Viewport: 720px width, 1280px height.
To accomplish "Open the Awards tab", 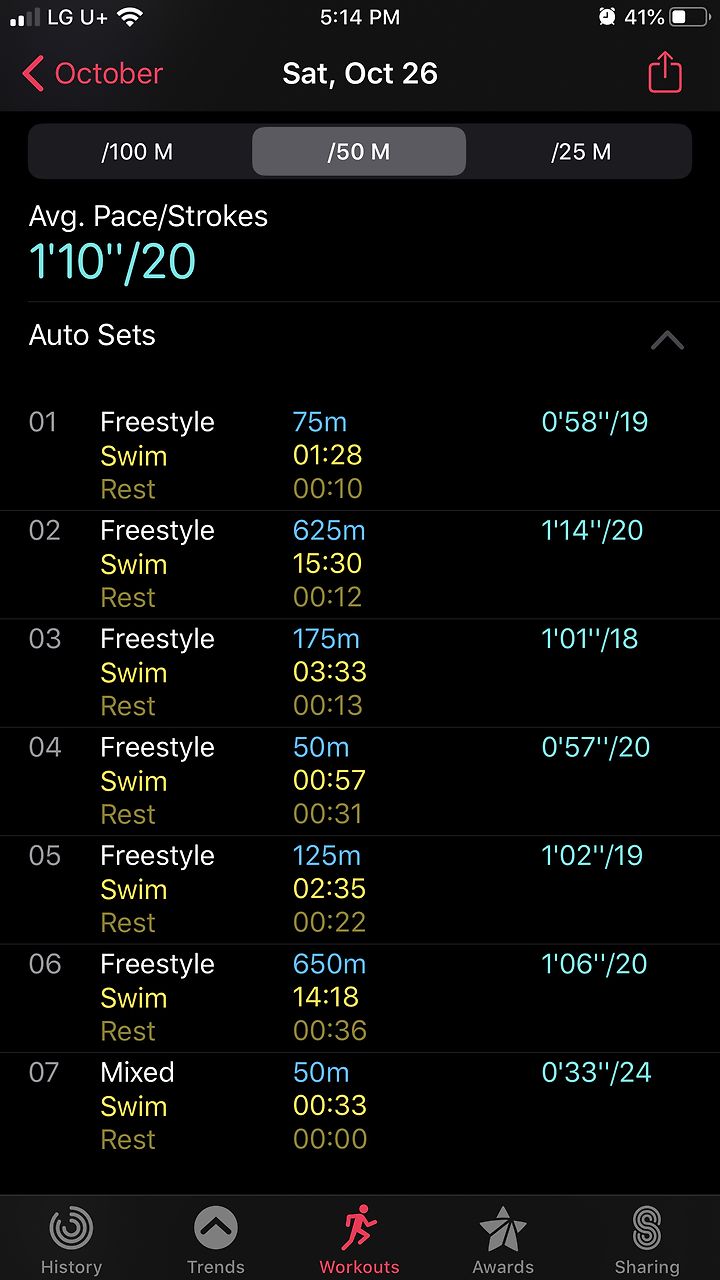I will (503, 1240).
